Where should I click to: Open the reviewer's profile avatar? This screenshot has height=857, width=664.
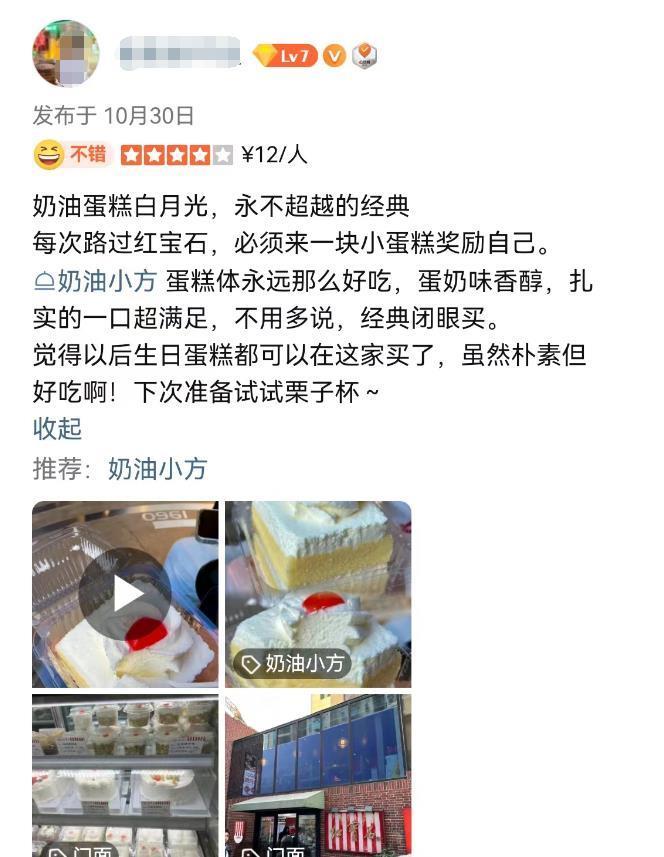coord(66,53)
